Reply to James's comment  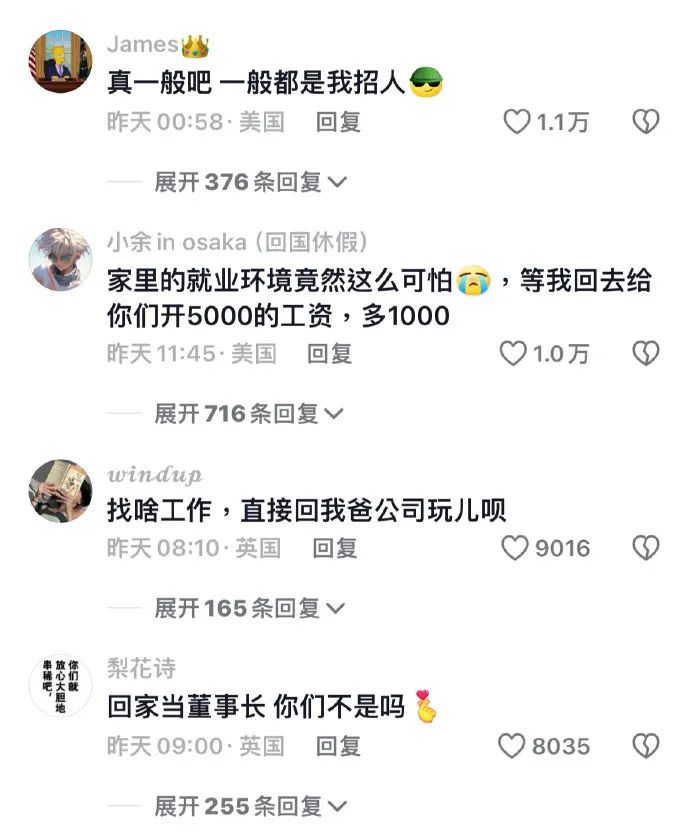(x=338, y=122)
